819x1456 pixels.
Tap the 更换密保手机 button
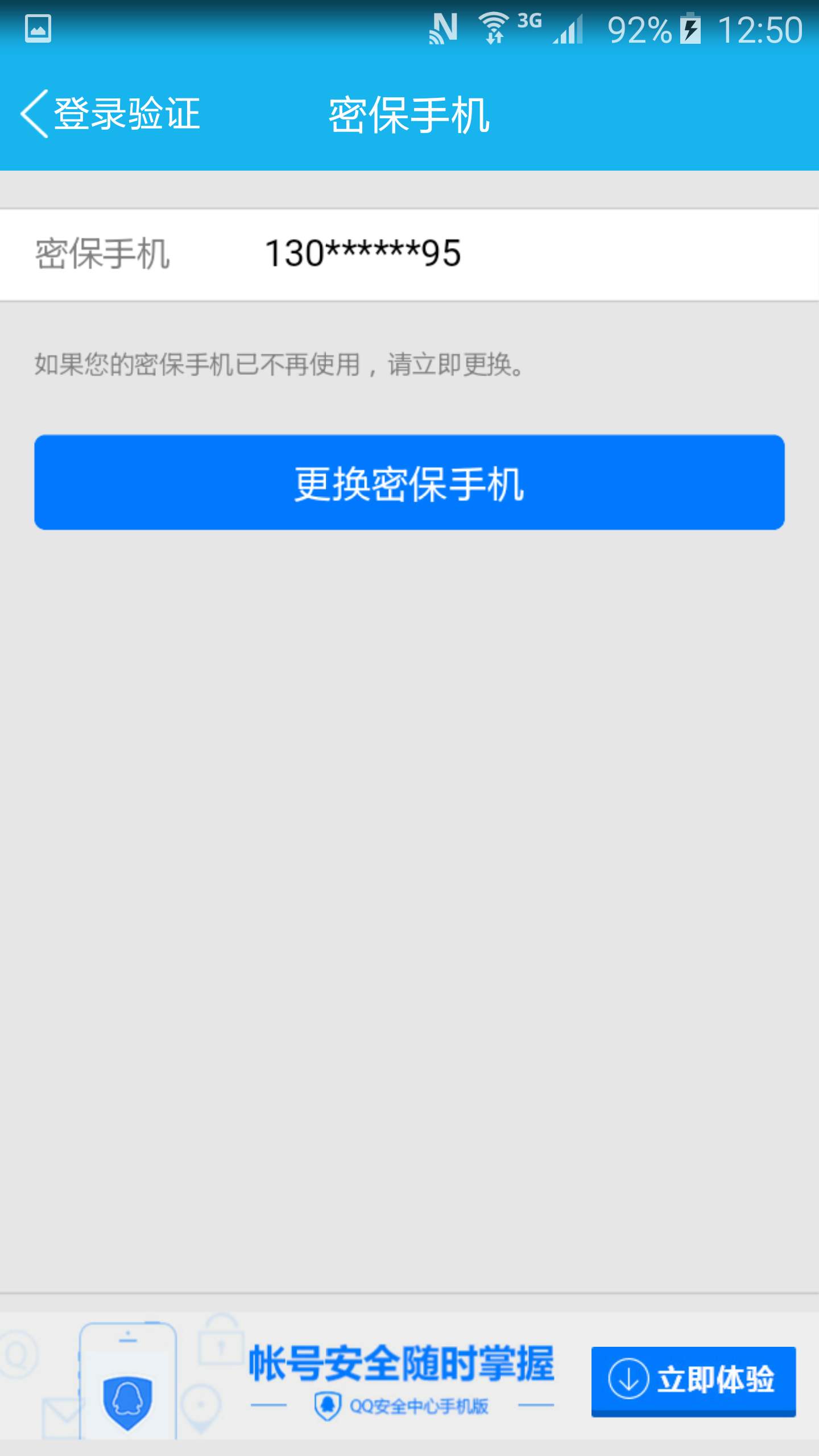(409, 483)
